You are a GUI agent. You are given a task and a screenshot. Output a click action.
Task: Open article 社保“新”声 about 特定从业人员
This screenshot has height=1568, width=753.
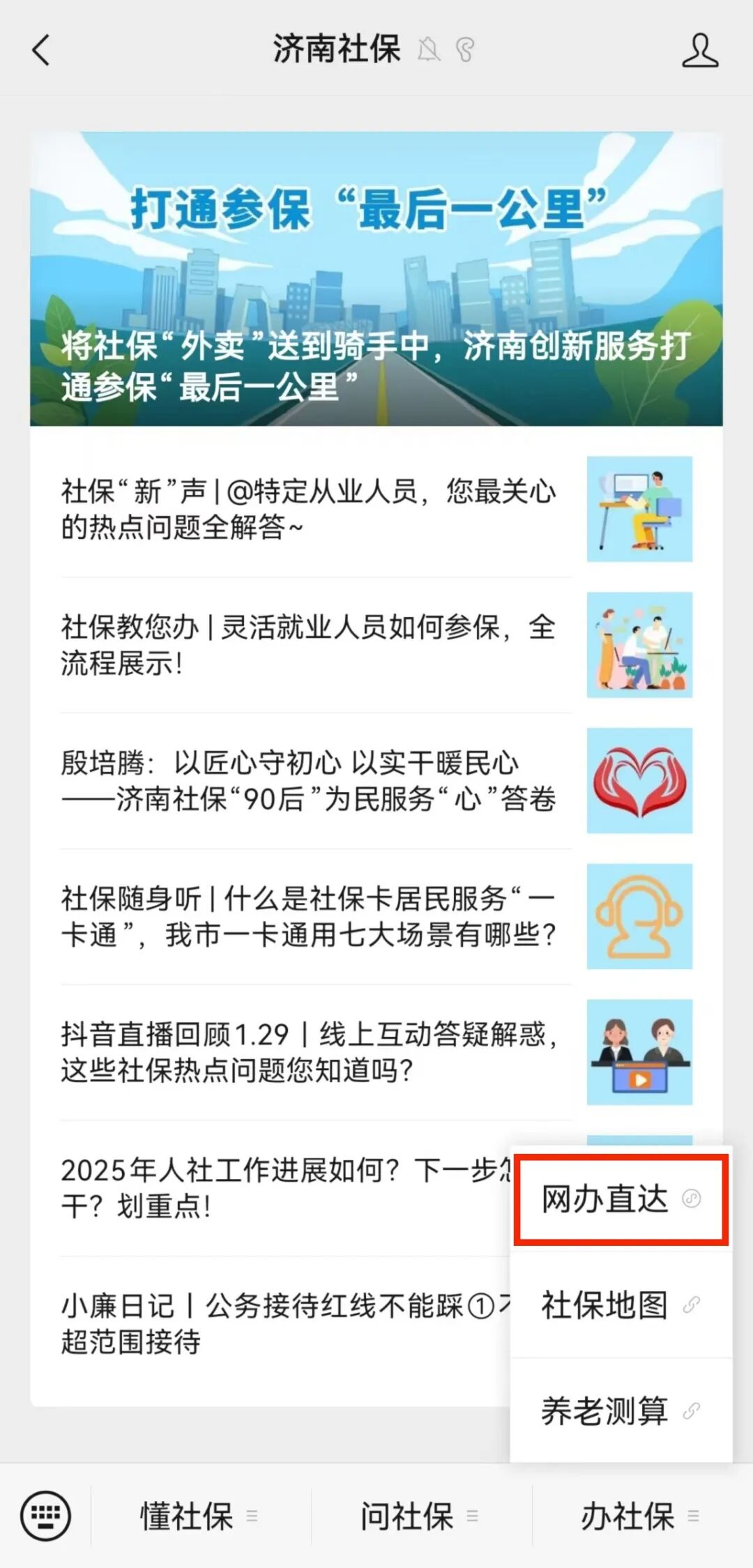[x=307, y=509]
